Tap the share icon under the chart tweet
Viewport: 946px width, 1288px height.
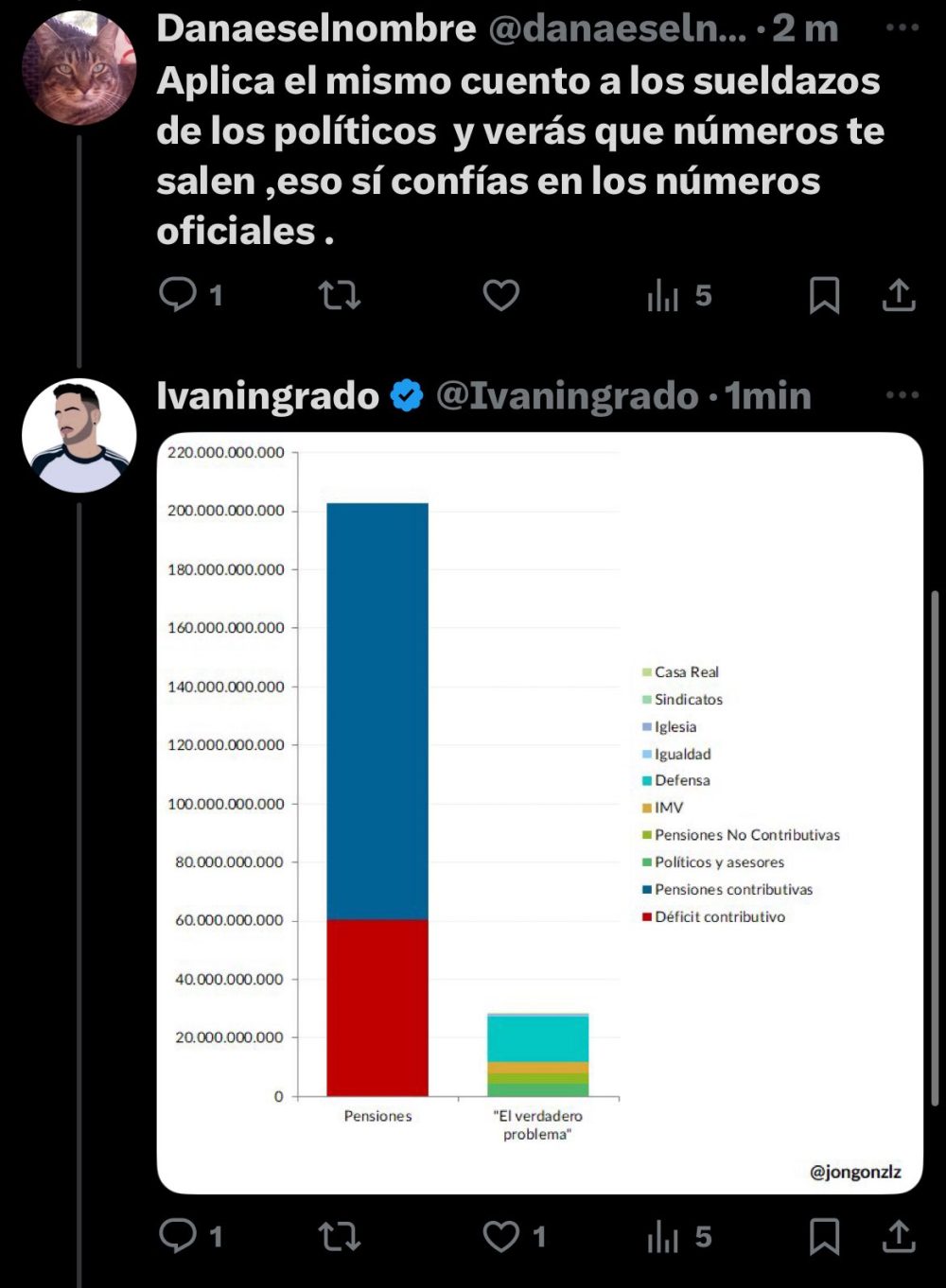click(899, 1235)
